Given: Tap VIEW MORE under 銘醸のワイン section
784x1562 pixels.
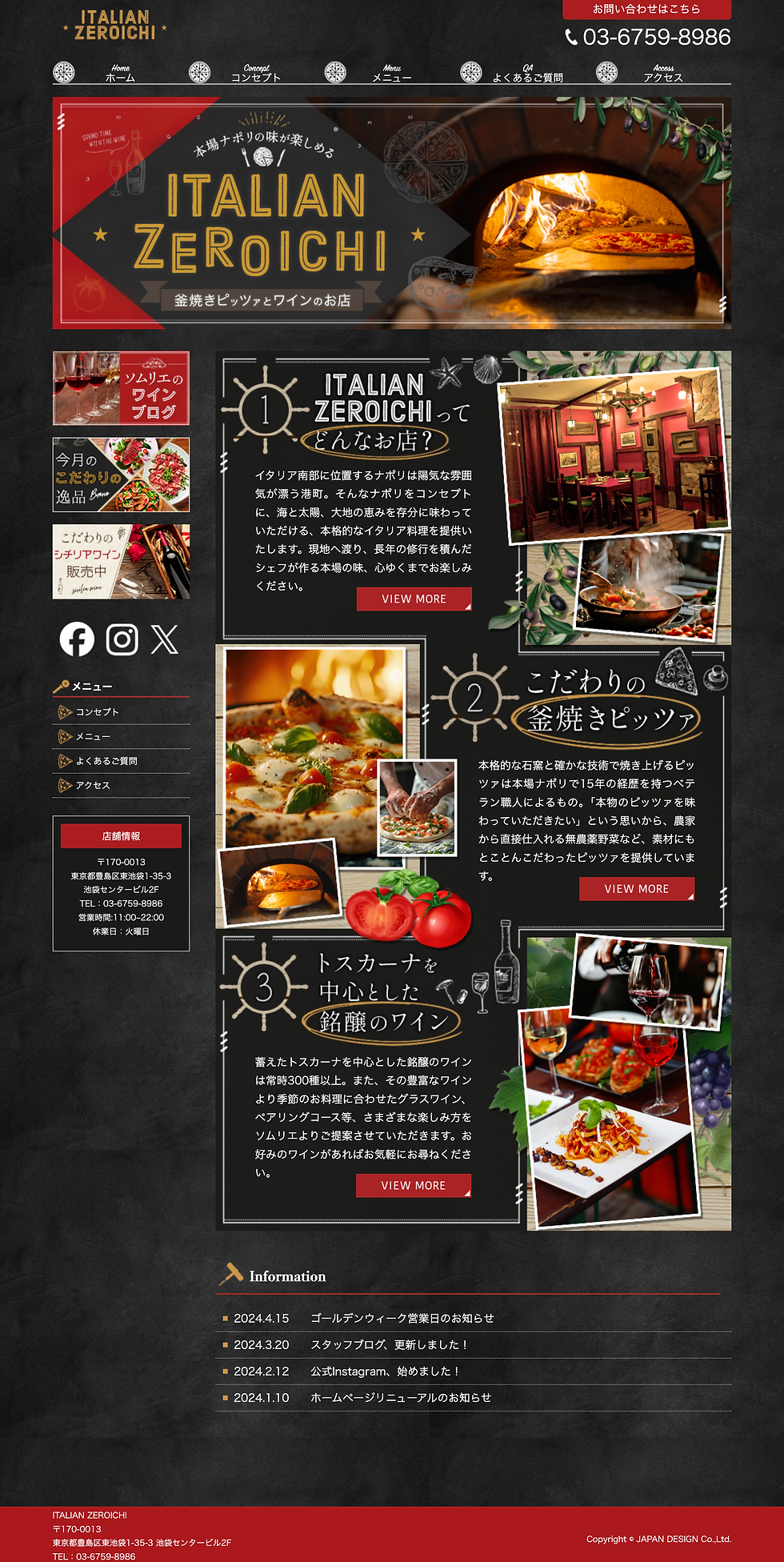Looking at the screenshot, I should (413, 1185).
